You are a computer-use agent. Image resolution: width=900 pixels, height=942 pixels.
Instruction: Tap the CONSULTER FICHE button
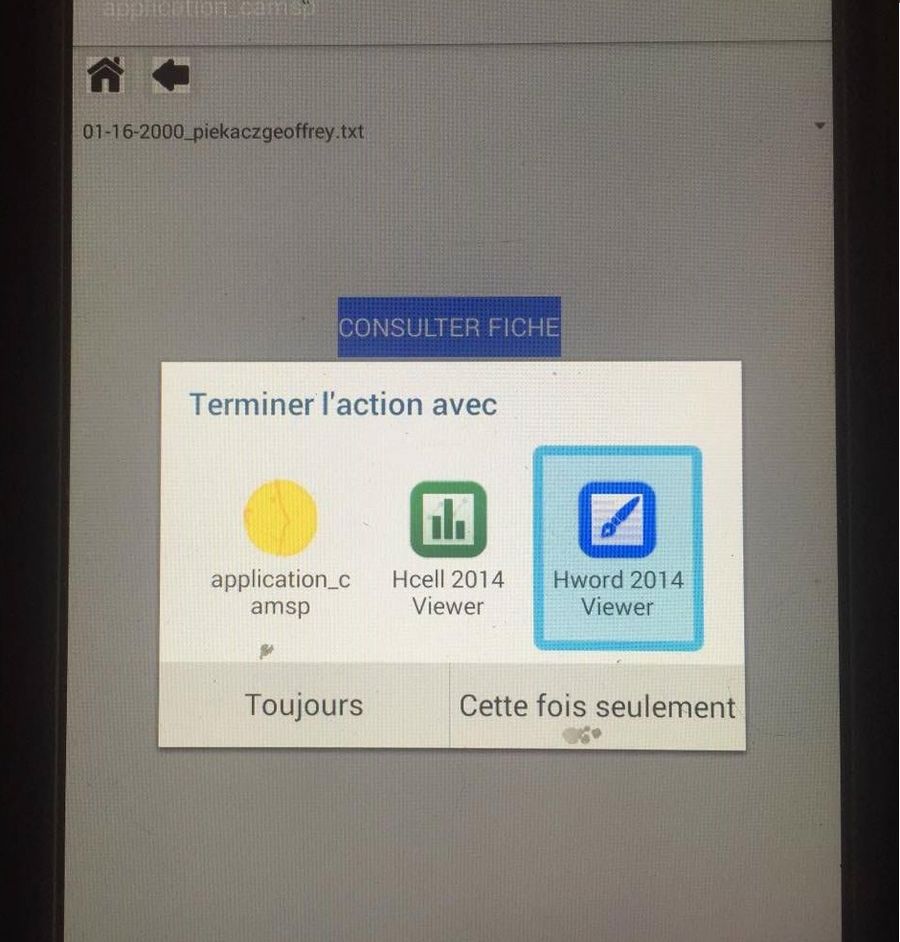[x=448, y=327]
